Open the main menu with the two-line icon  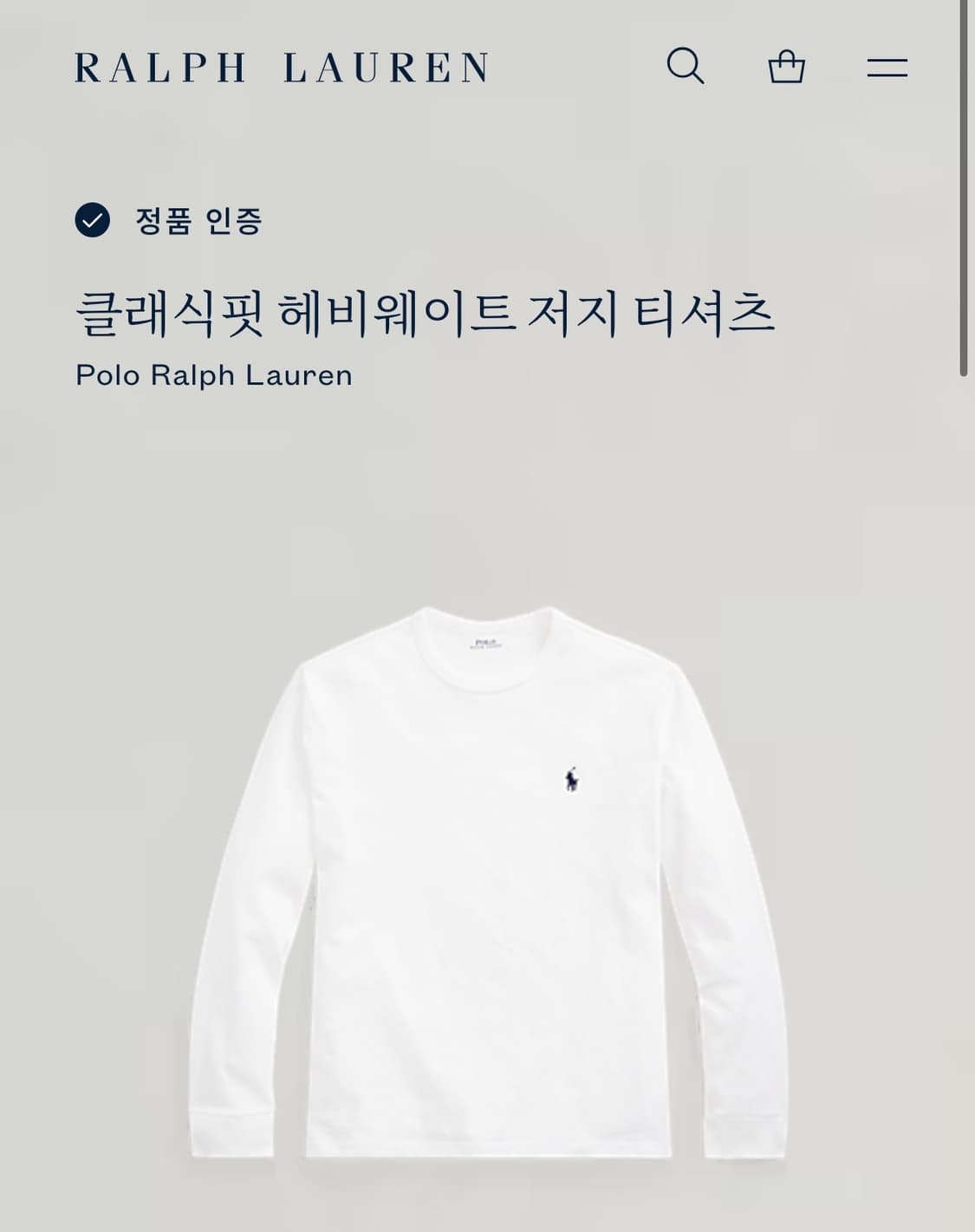[888, 67]
